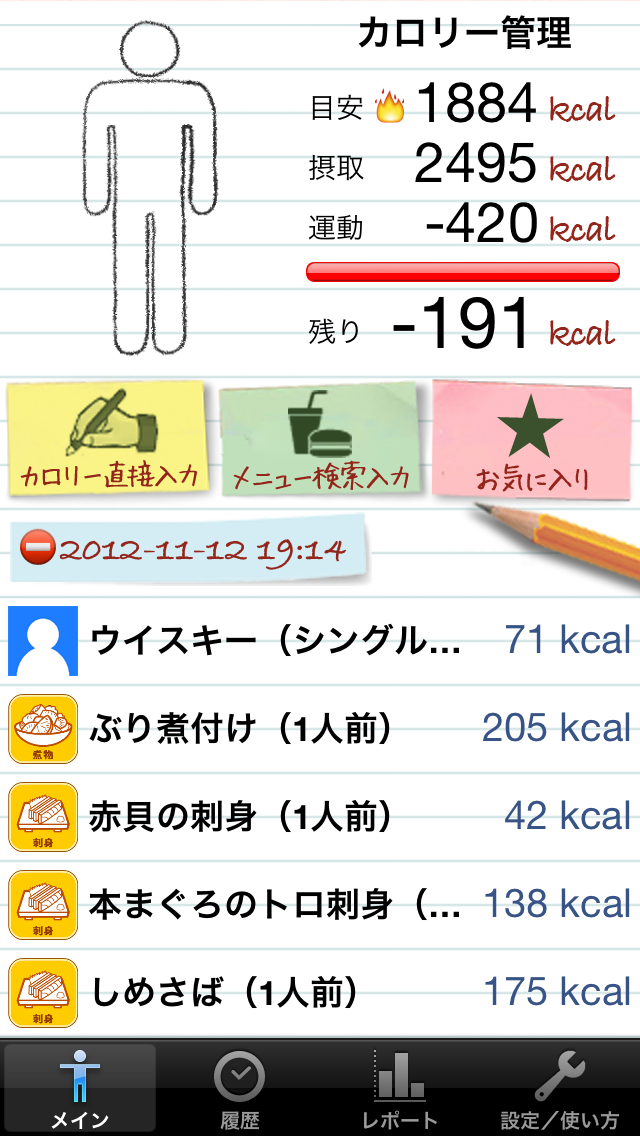Open the ぶり煮付け 205 kcal entry
The image size is (640, 1136).
(x=320, y=728)
